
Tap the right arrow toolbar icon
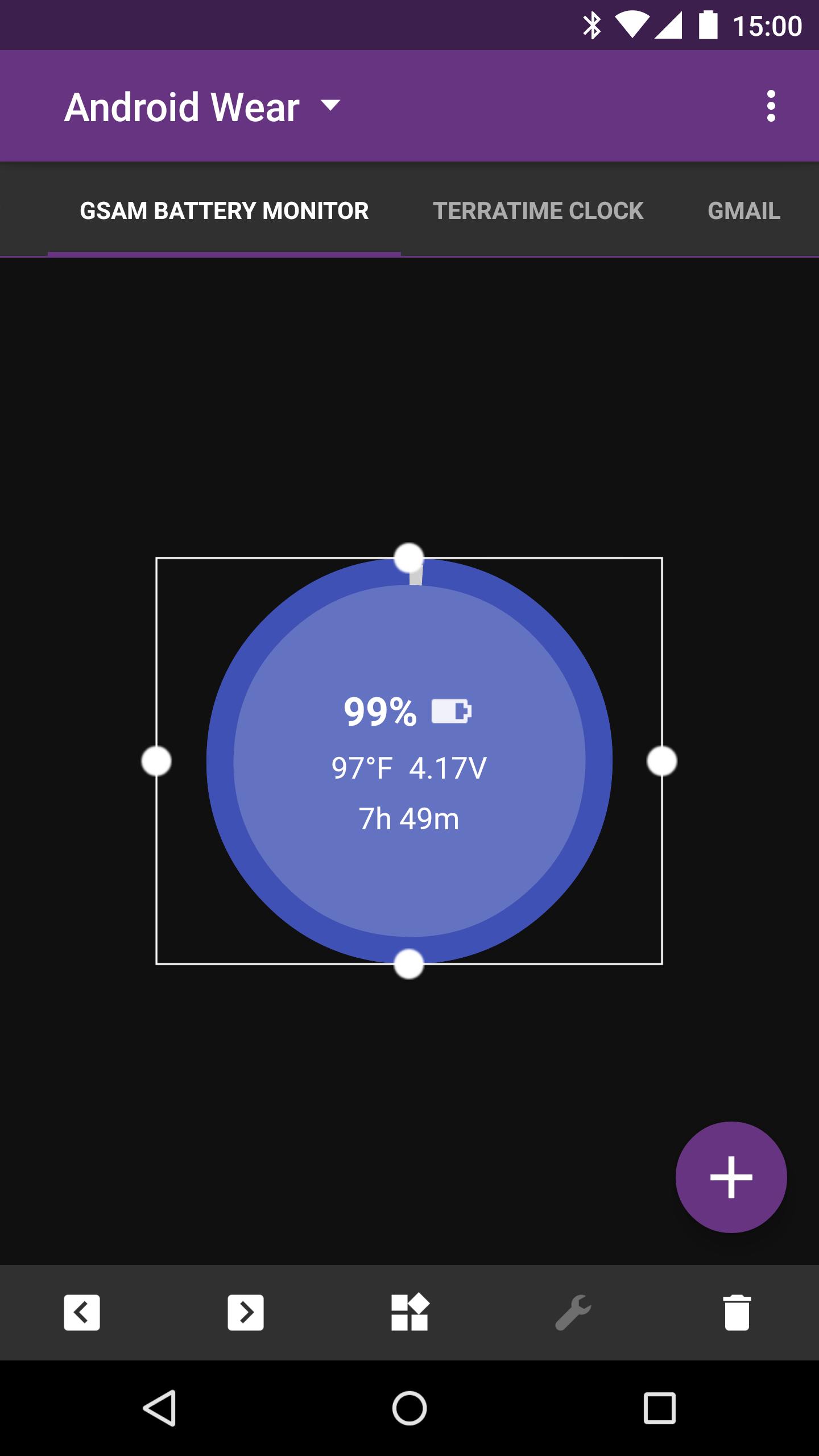tap(246, 1313)
